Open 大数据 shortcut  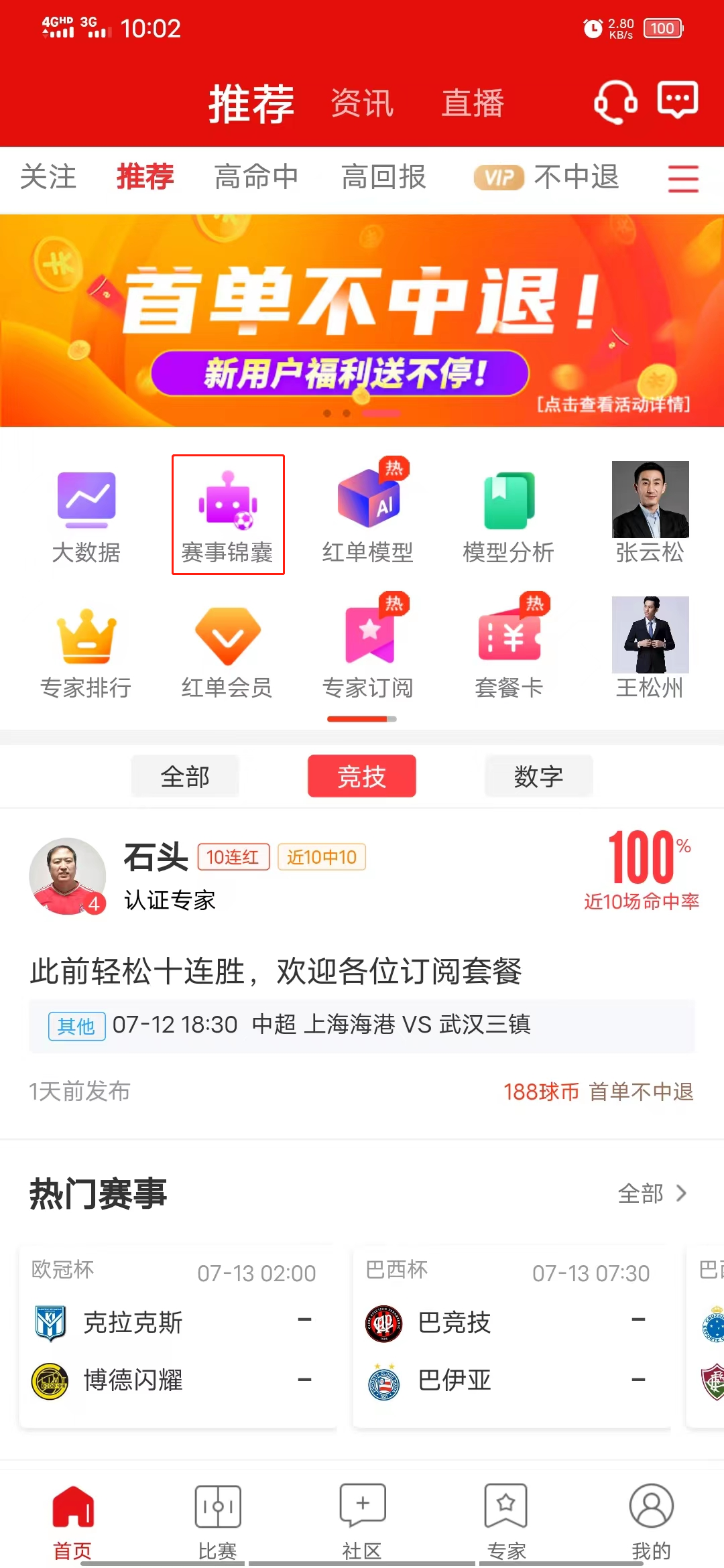[x=86, y=515]
